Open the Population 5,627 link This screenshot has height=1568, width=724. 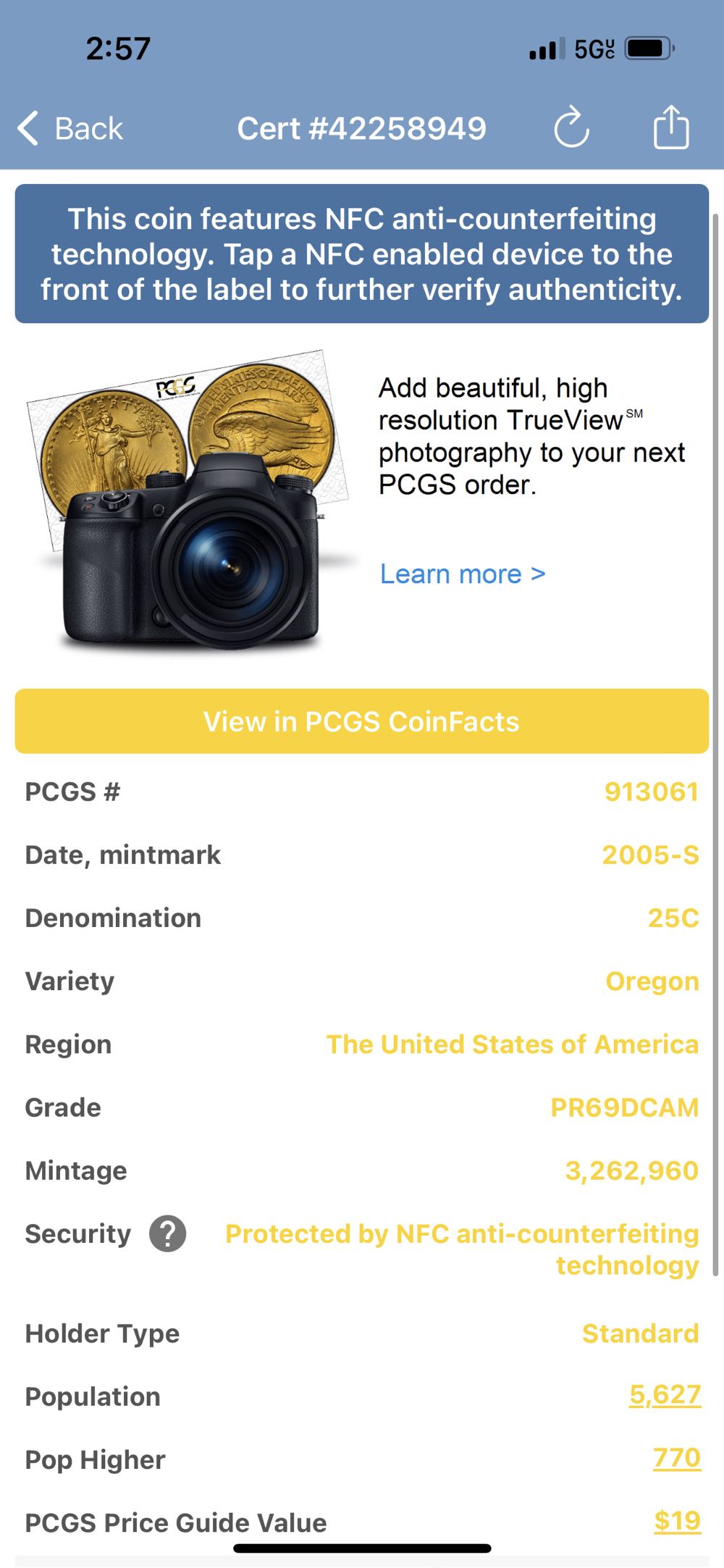[664, 1394]
